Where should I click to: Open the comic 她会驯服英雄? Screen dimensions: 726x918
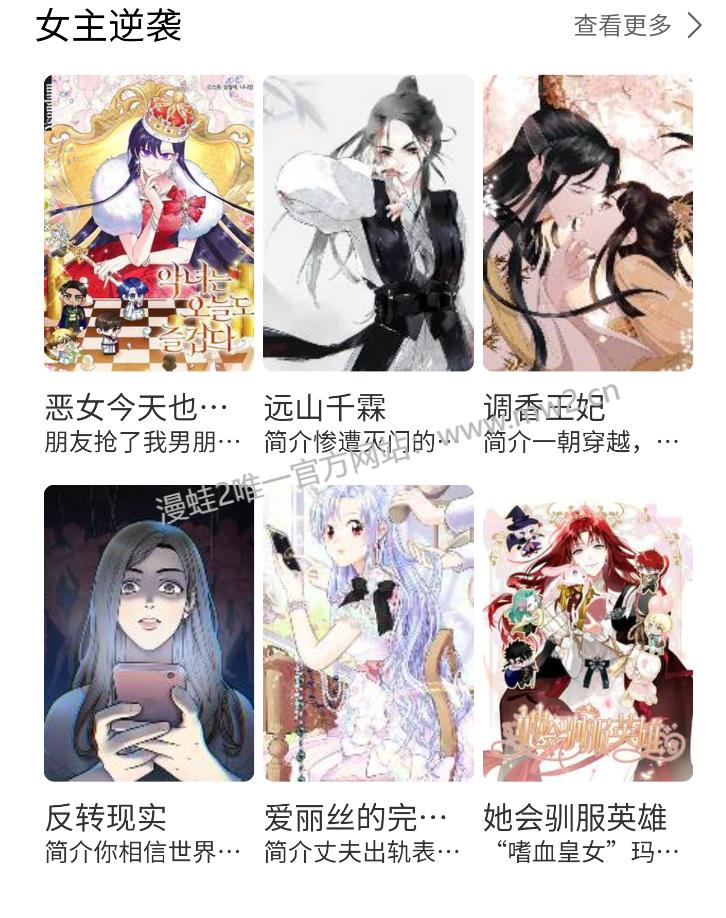pos(587,633)
